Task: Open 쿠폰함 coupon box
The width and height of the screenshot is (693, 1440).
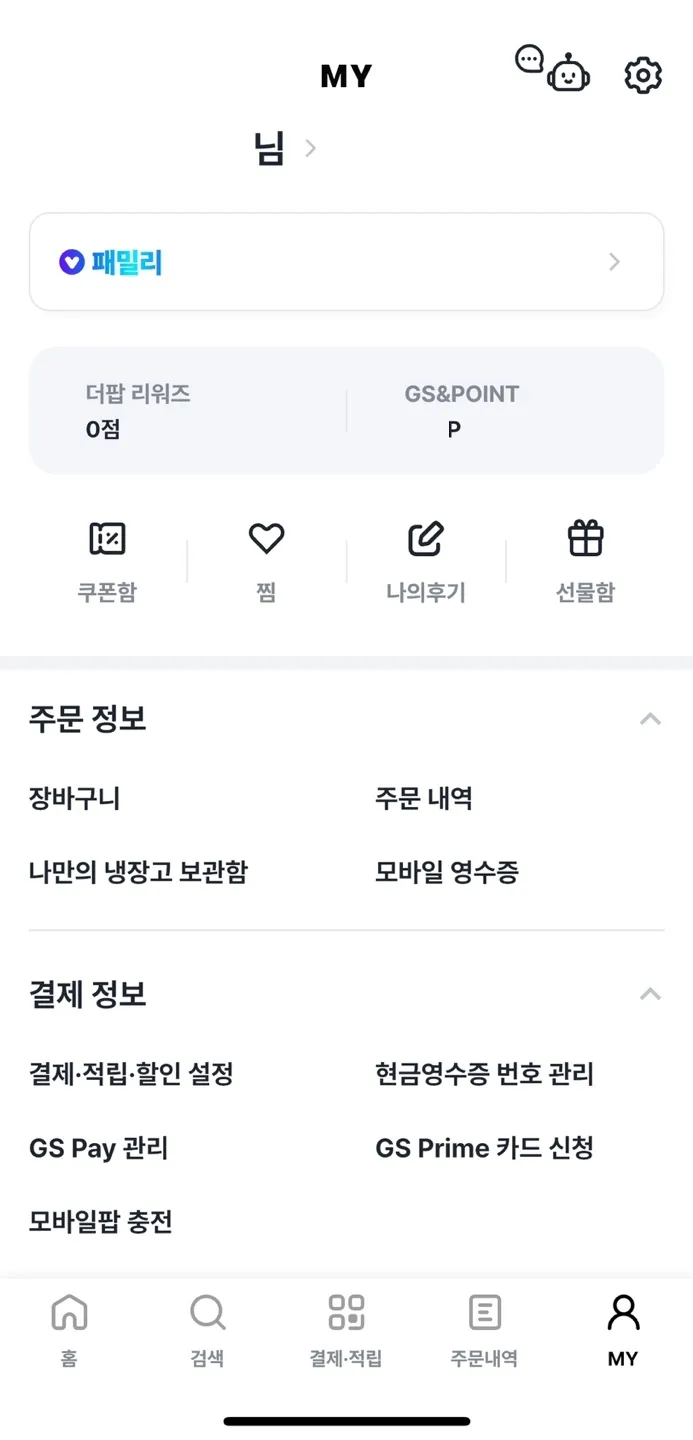Action: (107, 564)
